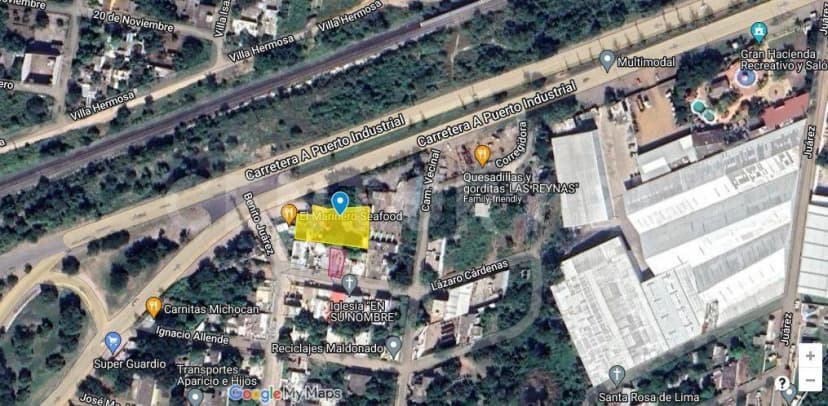Open the El Marinero Seafood restaurant marker

289,213
